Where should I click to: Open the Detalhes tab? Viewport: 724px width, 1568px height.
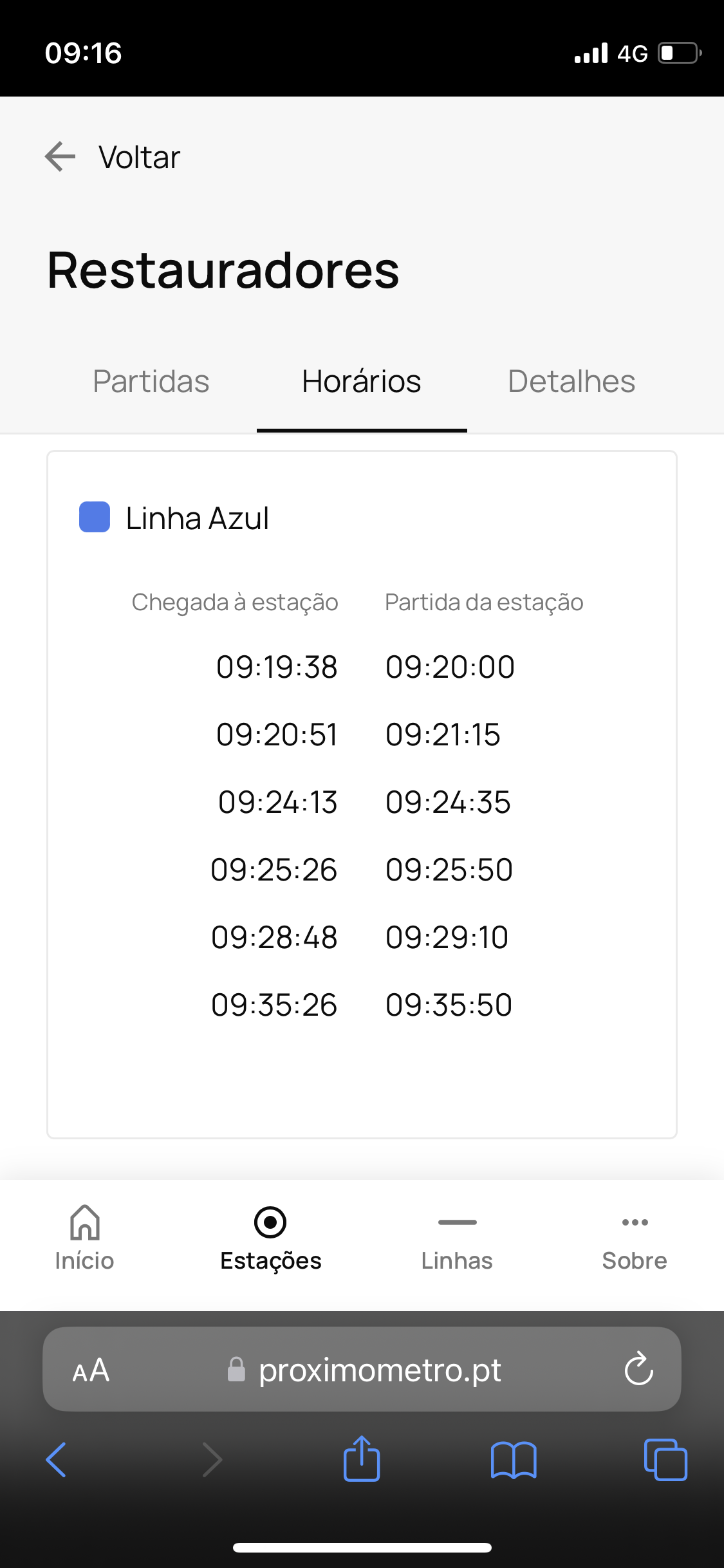[x=571, y=381]
